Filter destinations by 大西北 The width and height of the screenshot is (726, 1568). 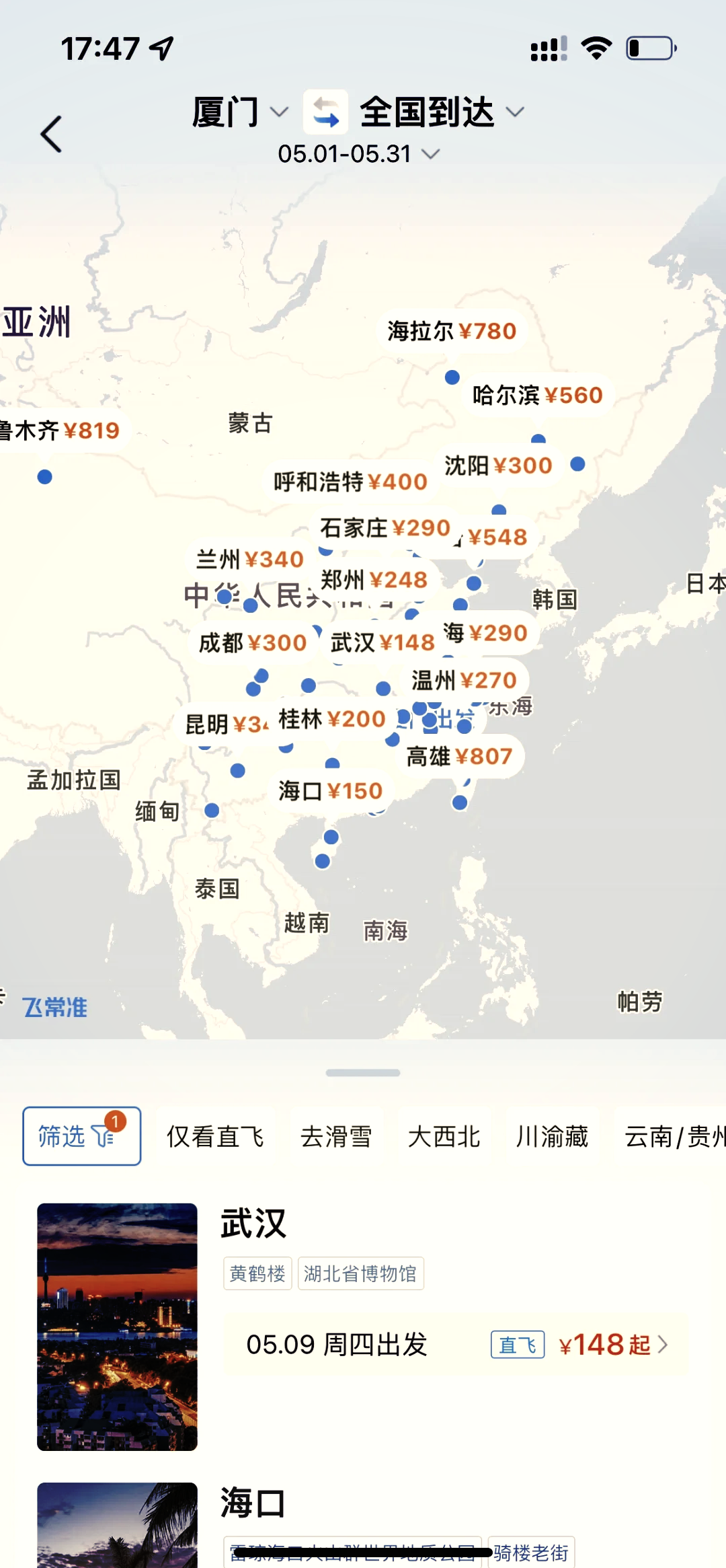pyautogui.click(x=444, y=1136)
